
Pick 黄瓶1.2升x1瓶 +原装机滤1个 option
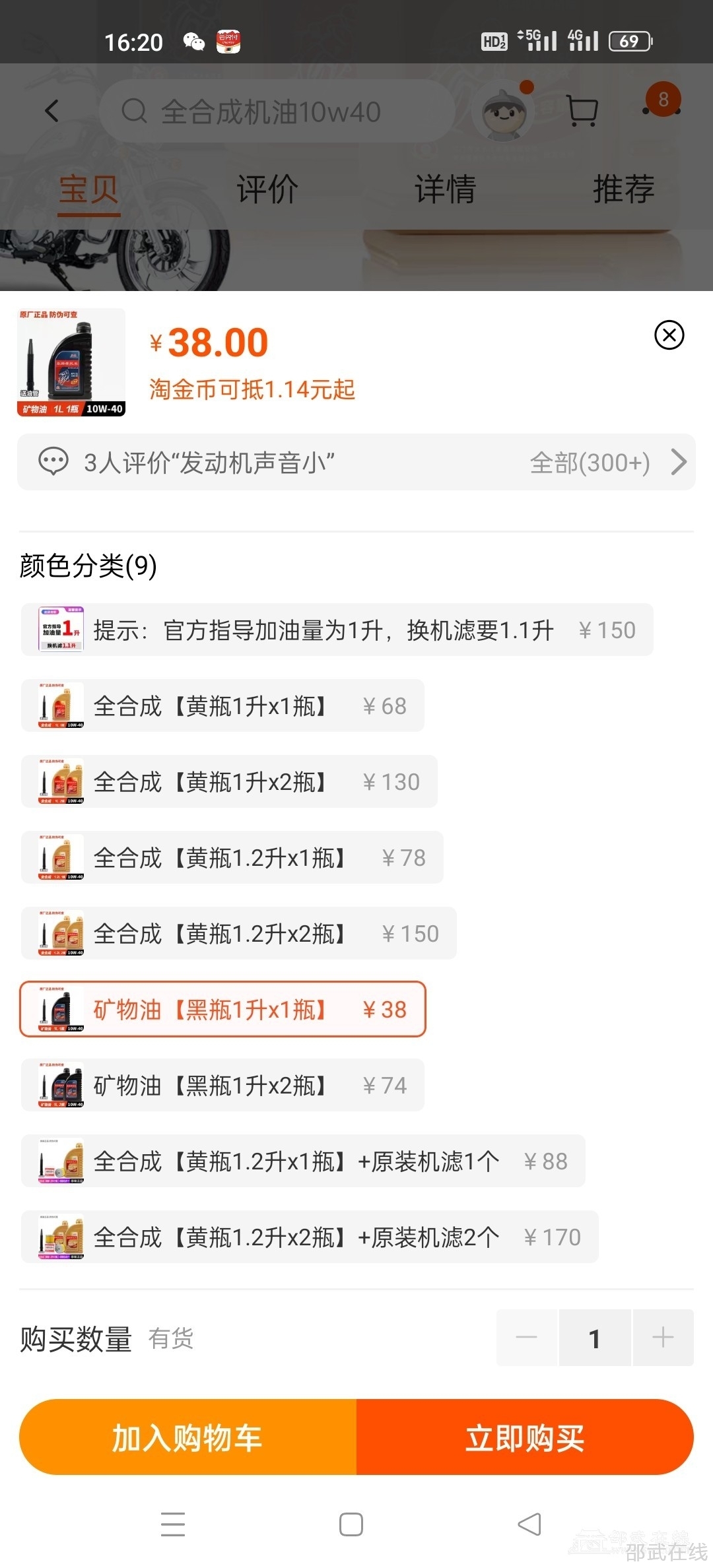[303, 1161]
